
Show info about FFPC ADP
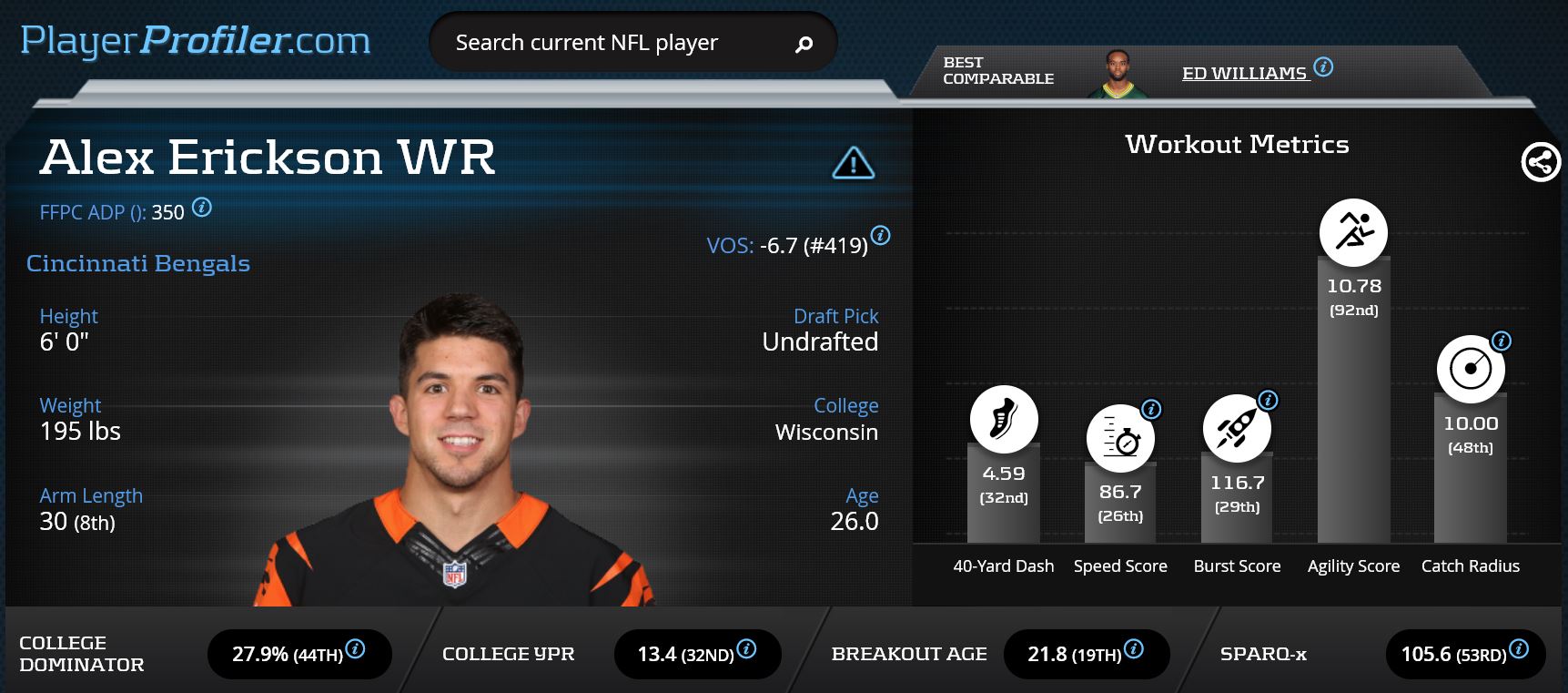[202, 208]
